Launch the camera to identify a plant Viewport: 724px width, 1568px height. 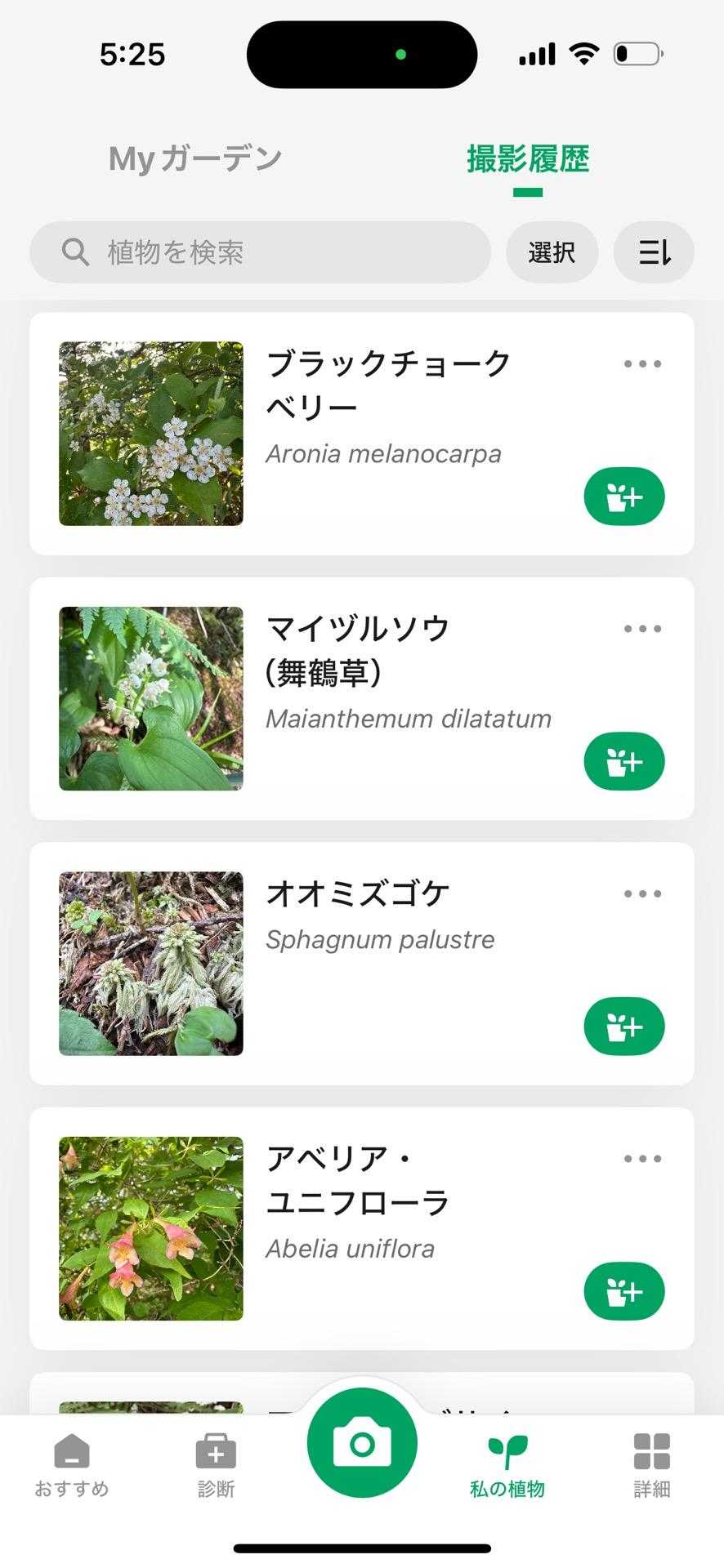pyautogui.click(x=362, y=1444)
